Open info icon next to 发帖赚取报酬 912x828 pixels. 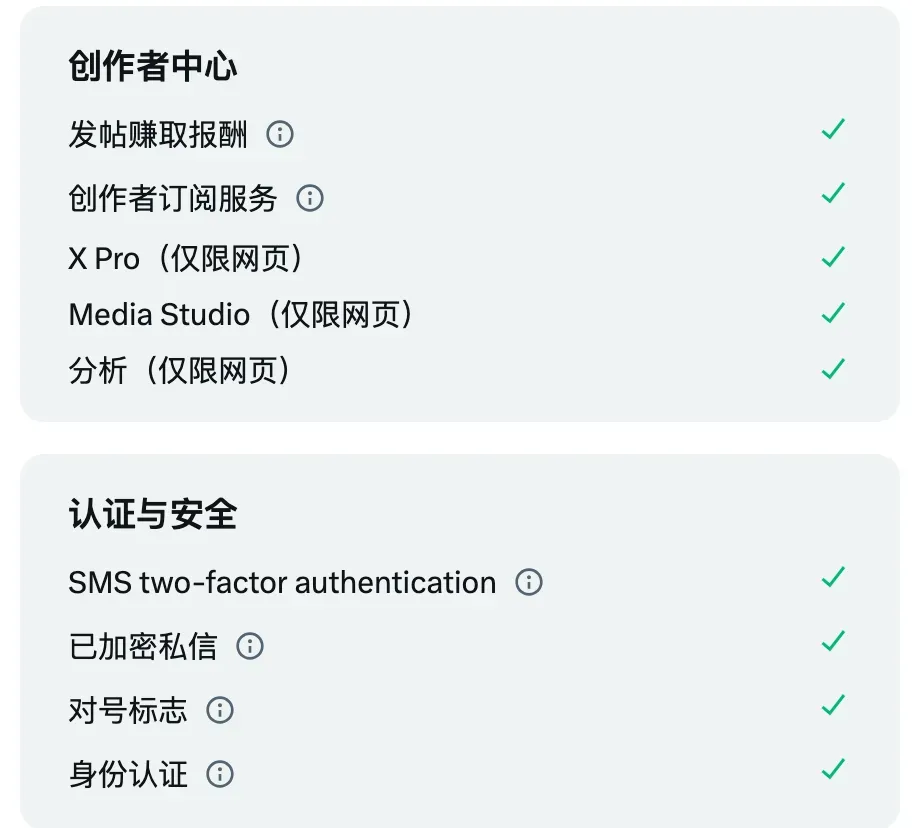[280, 134]
